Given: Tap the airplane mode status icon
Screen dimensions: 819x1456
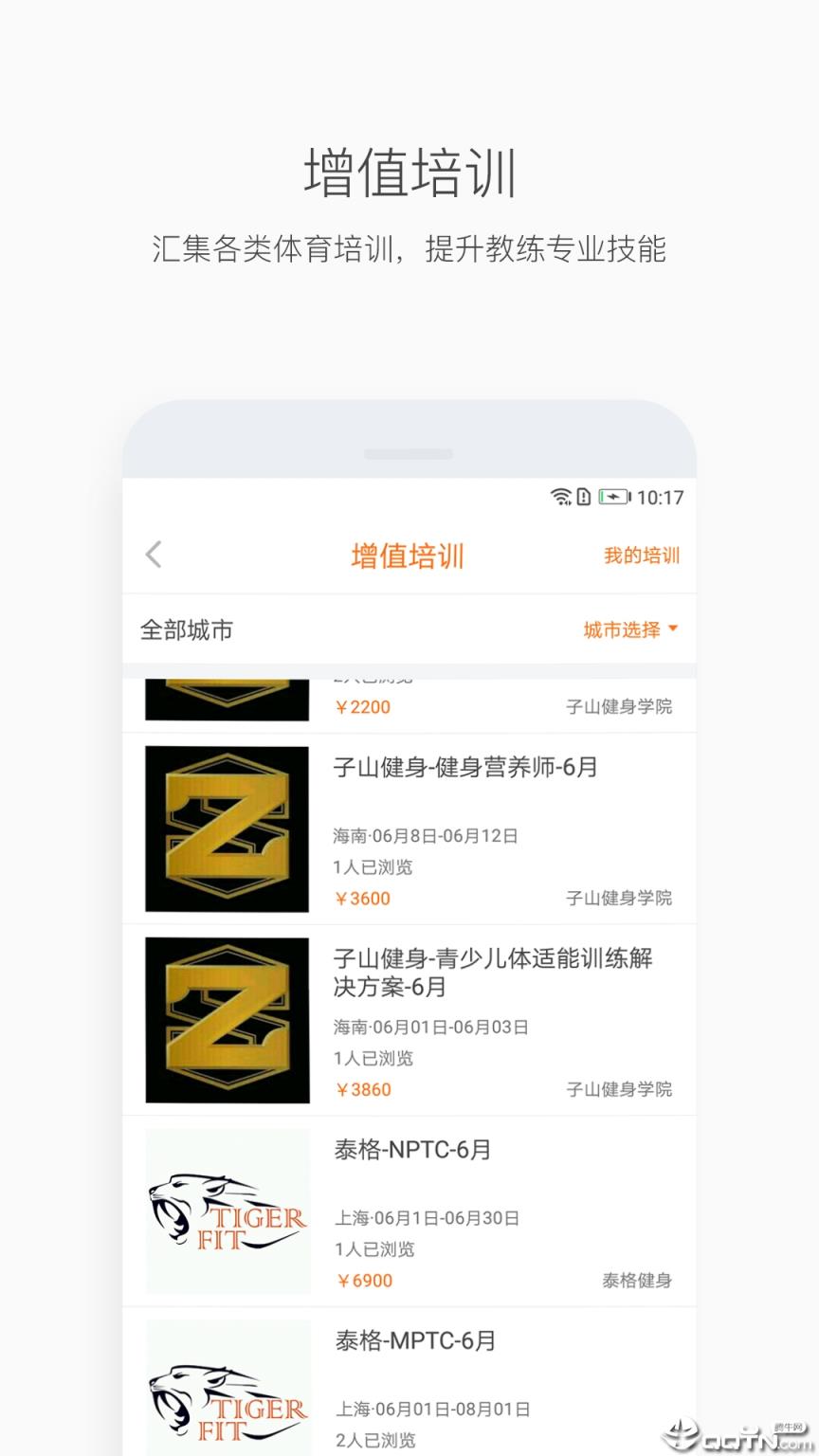Looking at the screenshot, I should coord(582,497).
